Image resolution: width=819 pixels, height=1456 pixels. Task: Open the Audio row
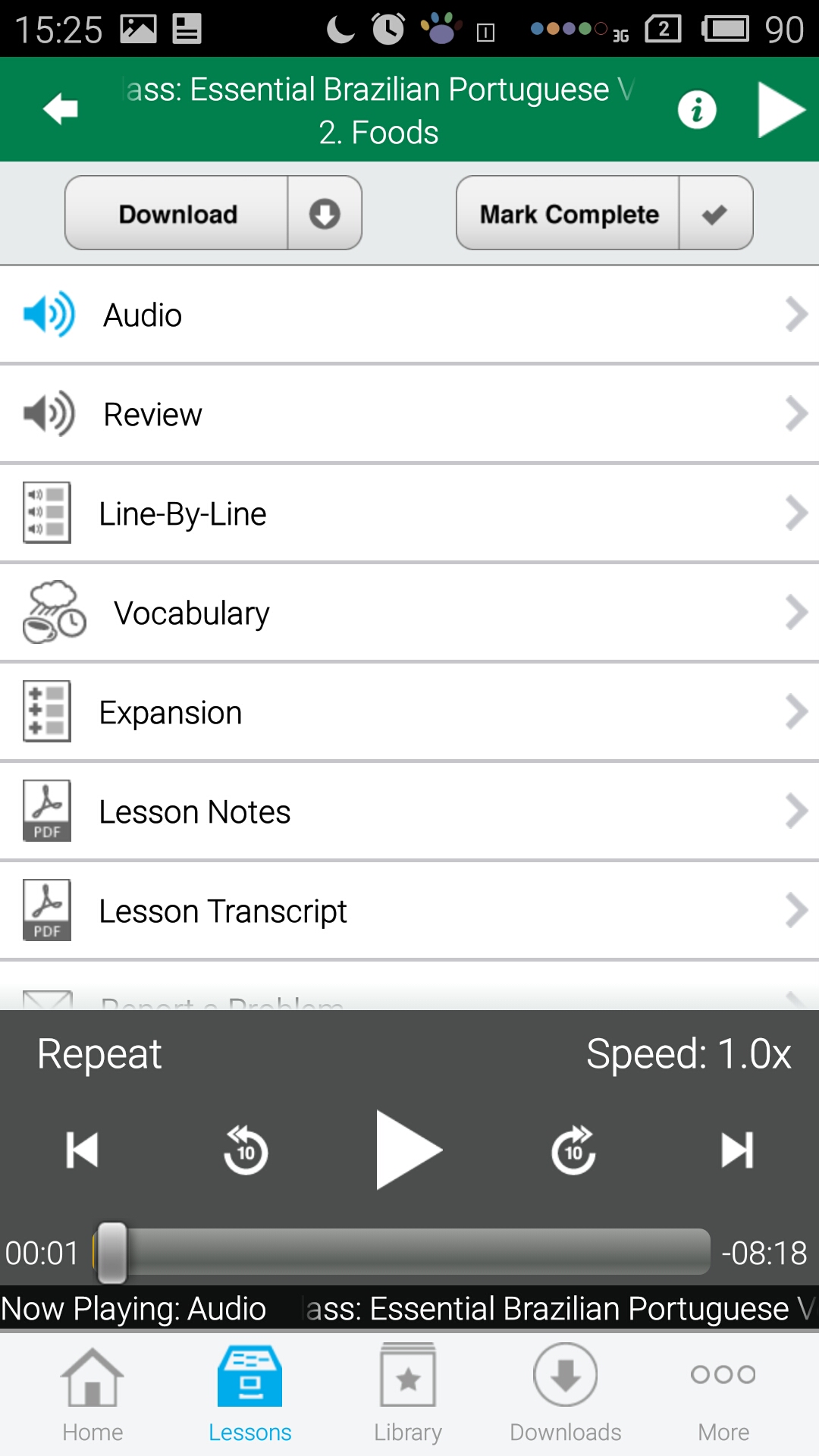coord(409,315)
